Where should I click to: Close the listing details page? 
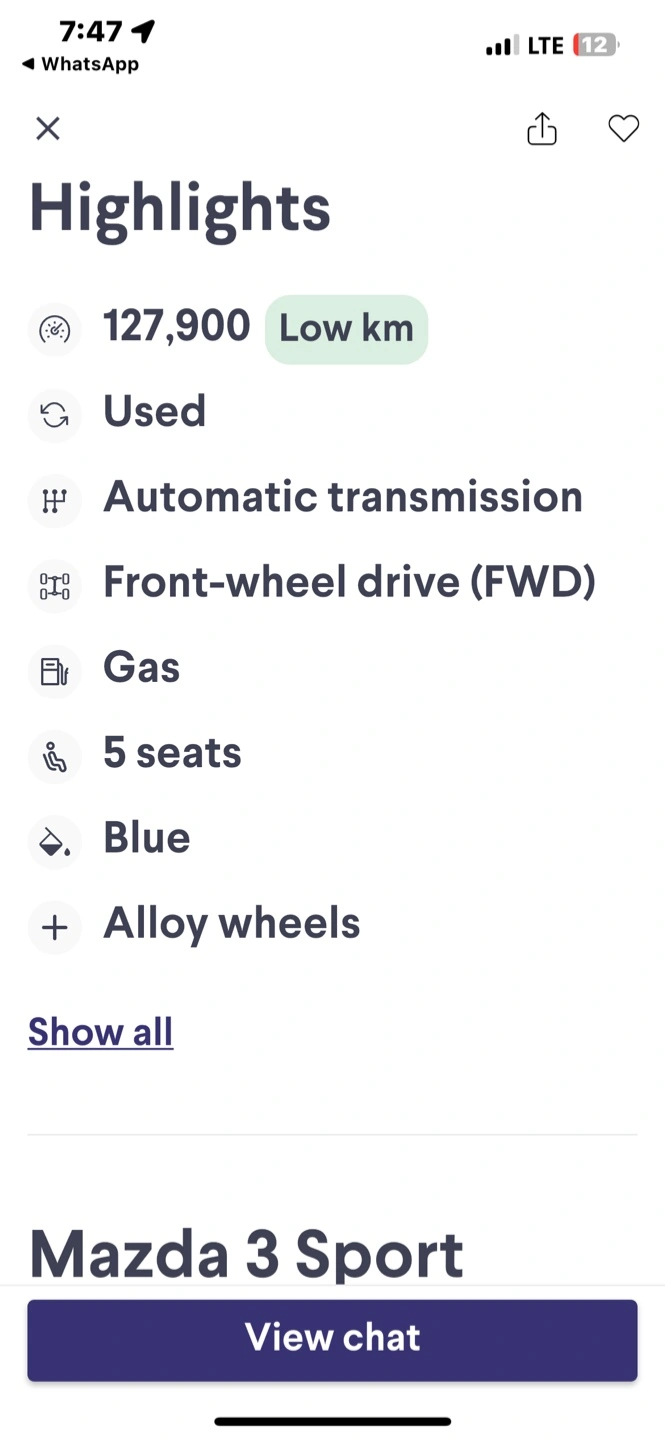48,129
